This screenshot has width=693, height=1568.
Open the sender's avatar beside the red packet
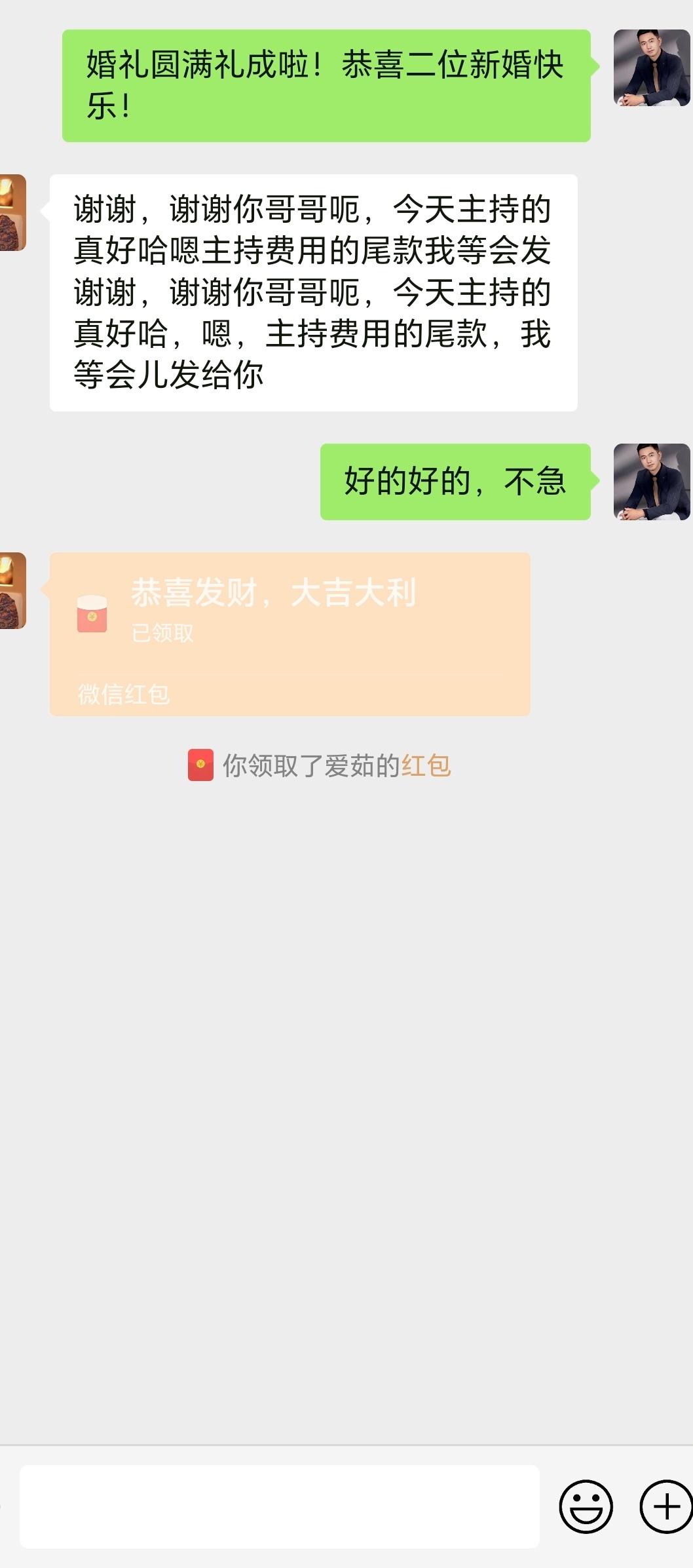13,590
